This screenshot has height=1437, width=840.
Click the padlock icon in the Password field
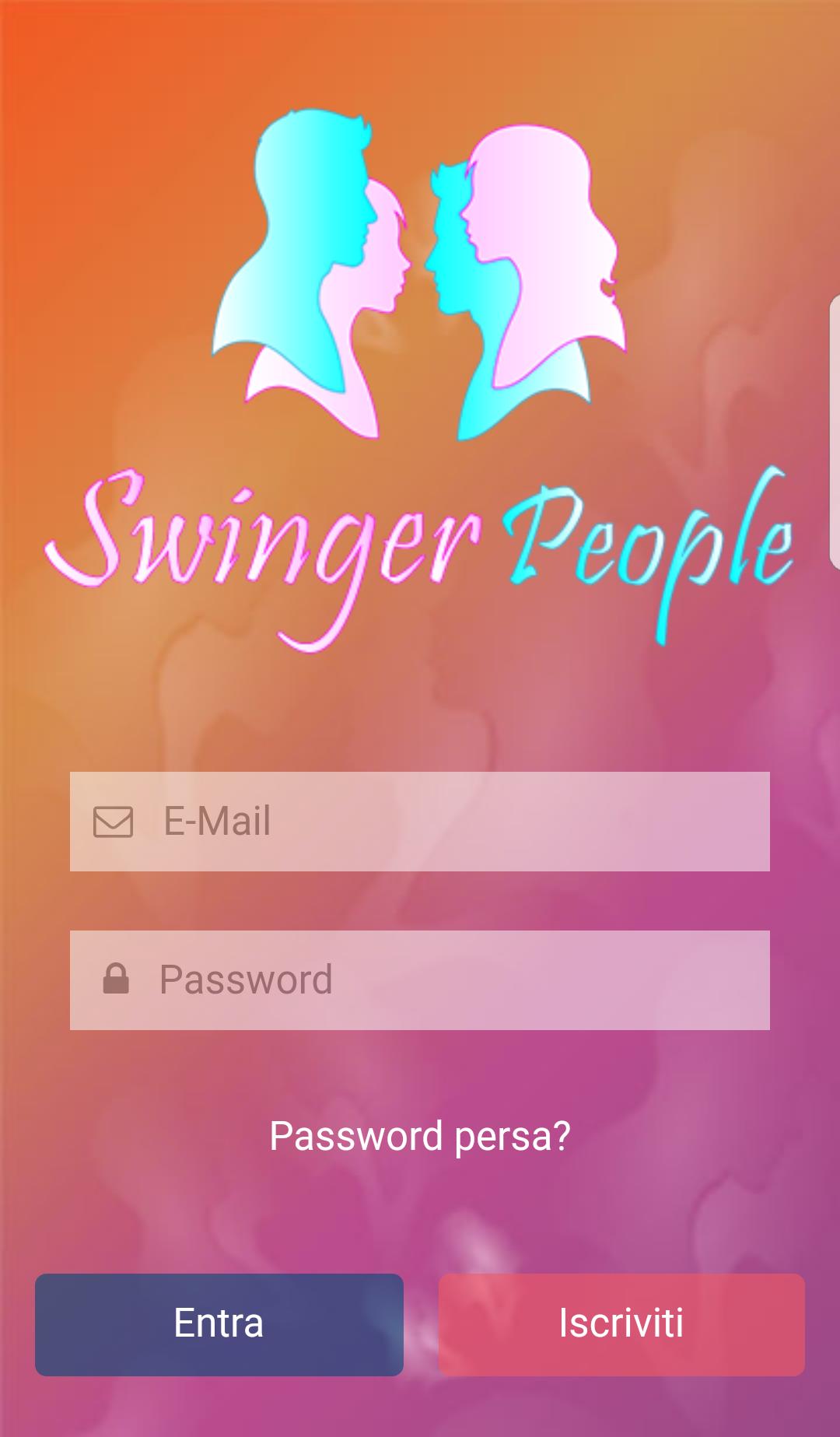[115, 979]
